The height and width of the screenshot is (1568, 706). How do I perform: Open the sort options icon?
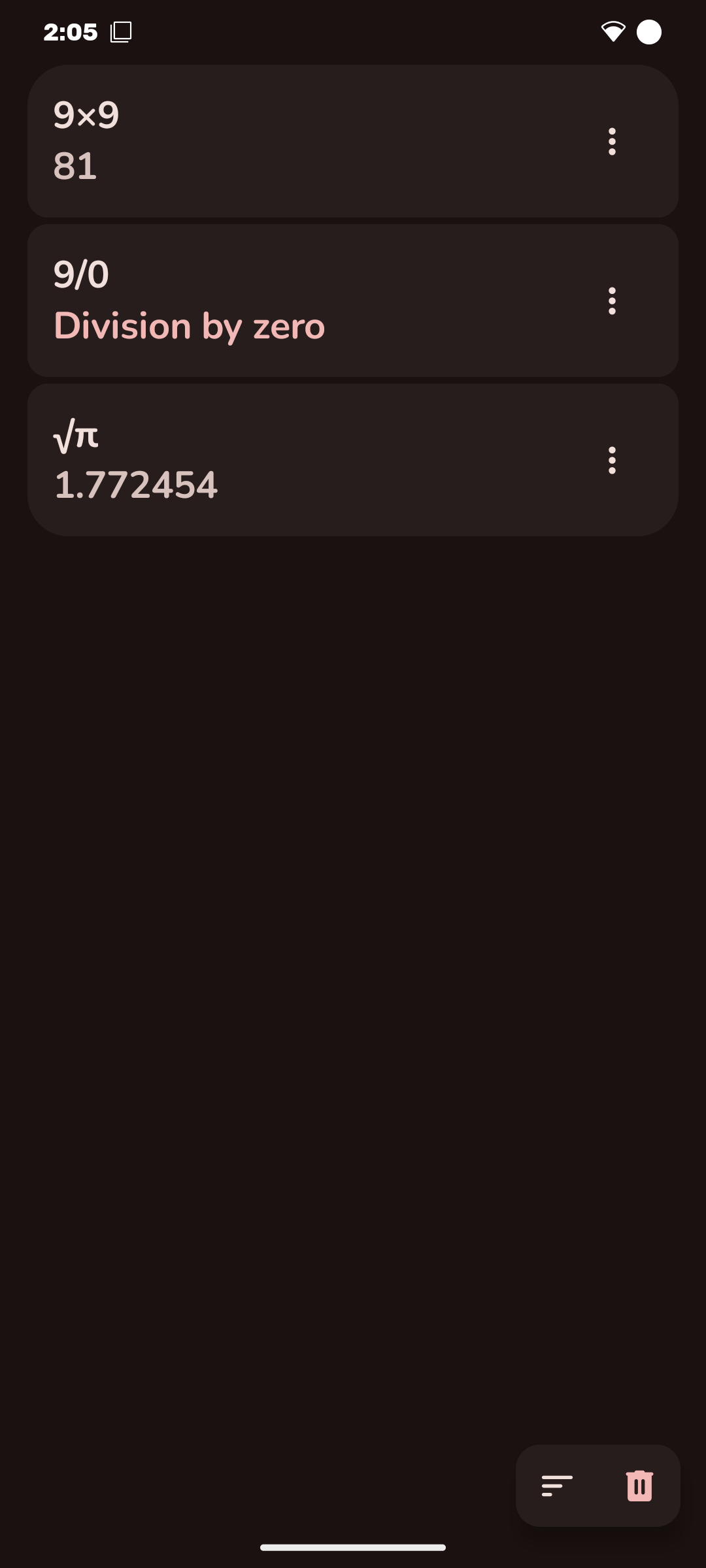click(x=557, y=1486)
